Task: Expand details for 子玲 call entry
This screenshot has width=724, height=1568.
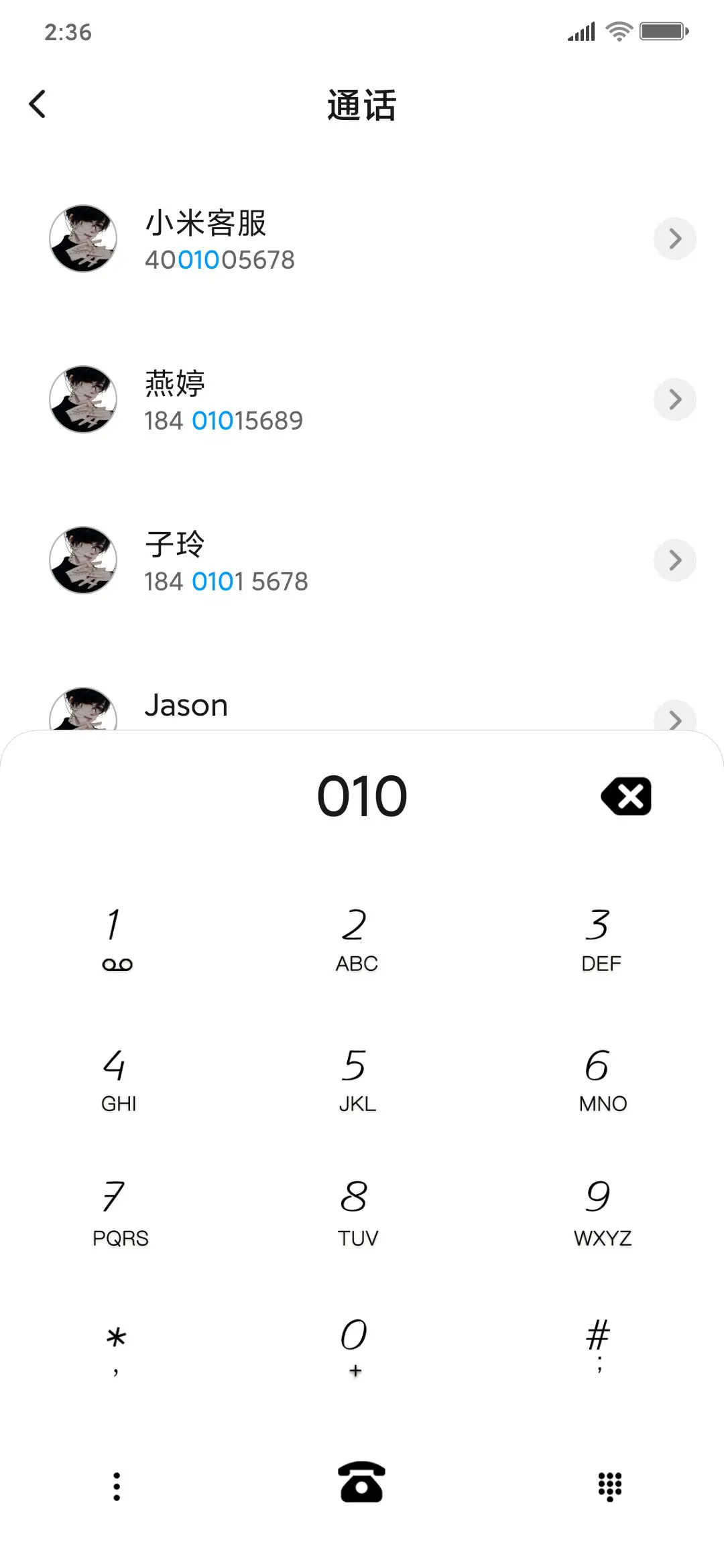Action: pyautogui.click(x=674, y=560)
